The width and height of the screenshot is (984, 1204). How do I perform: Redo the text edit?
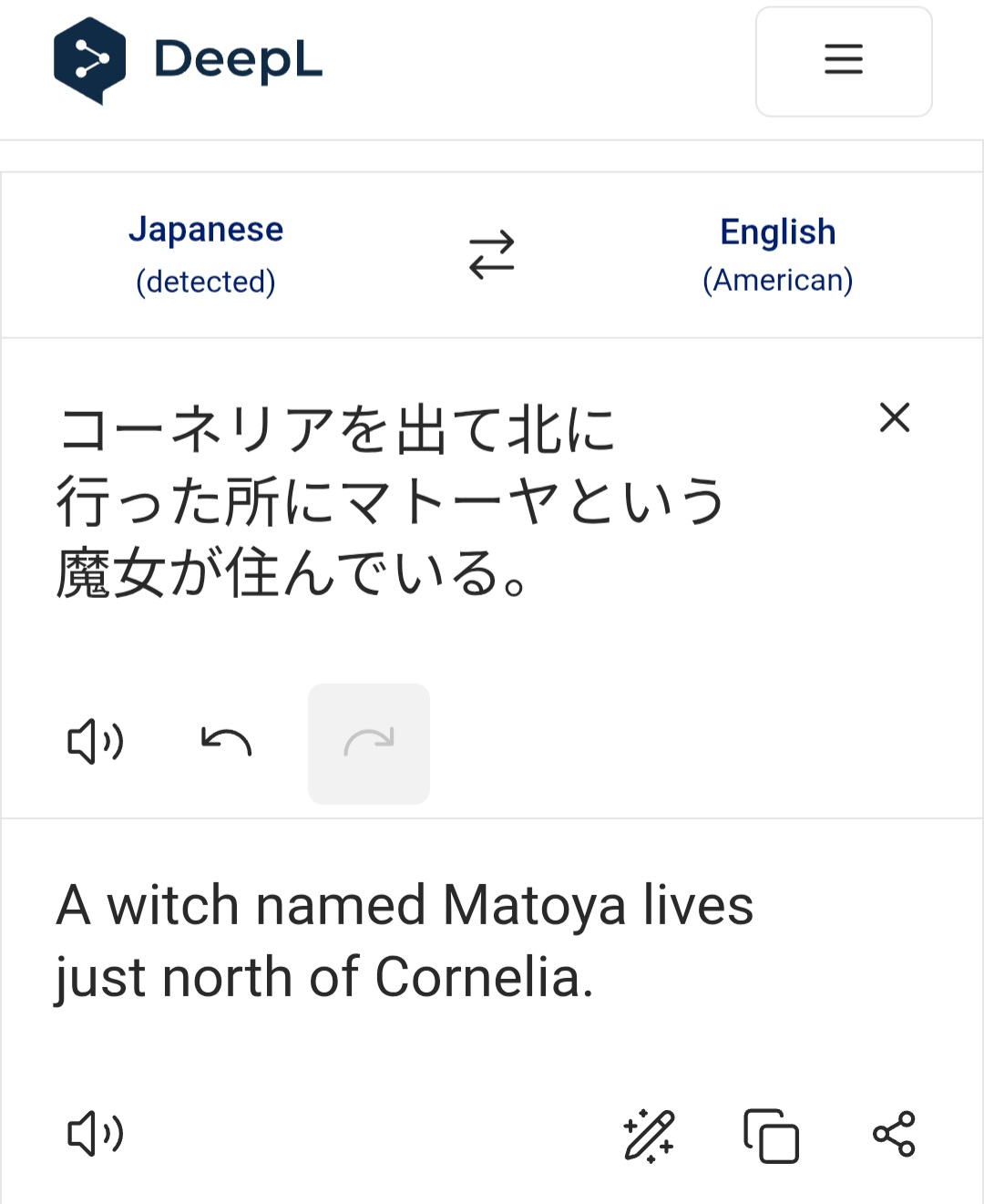tap(369, 743)
